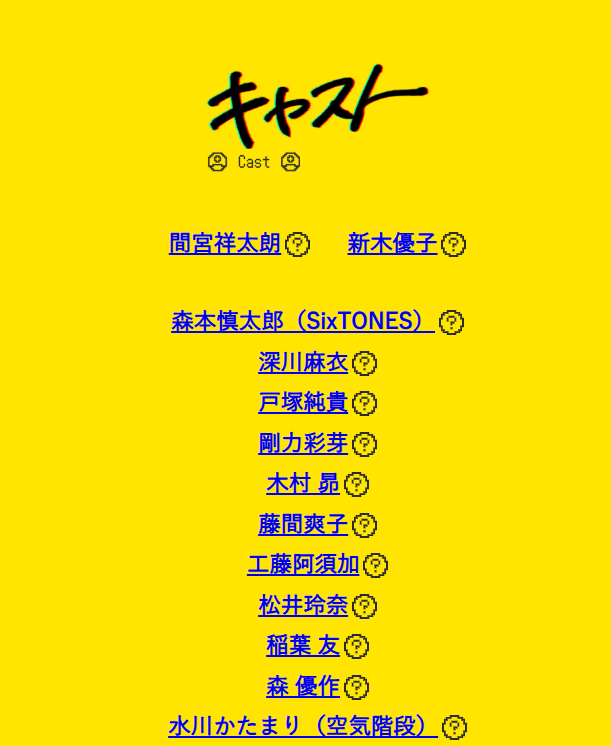Open the 工藤阿須加 cast link
Viewport: 611px width, 746px height.
303,565
